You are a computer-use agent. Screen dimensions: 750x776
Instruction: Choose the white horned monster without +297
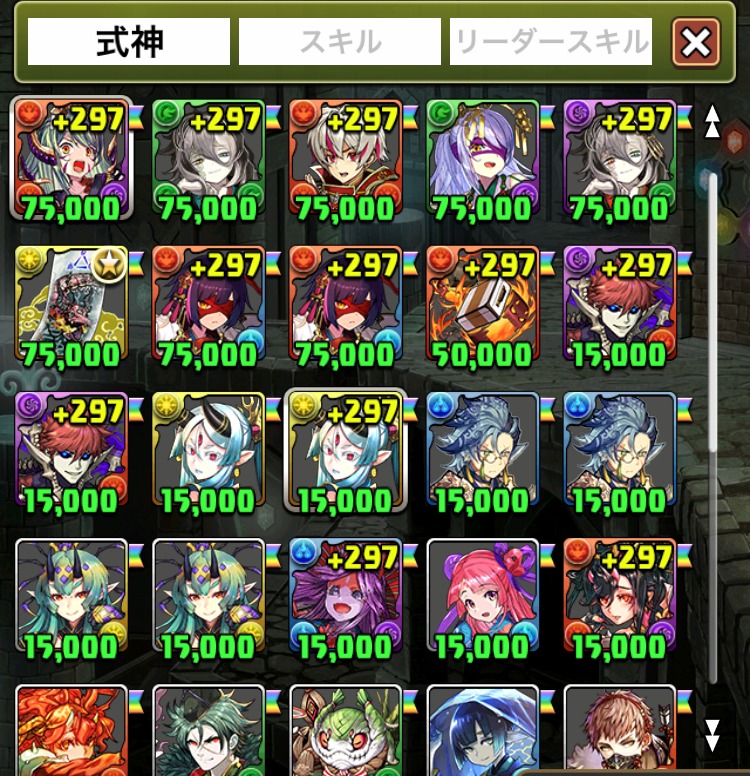[208, 451]
